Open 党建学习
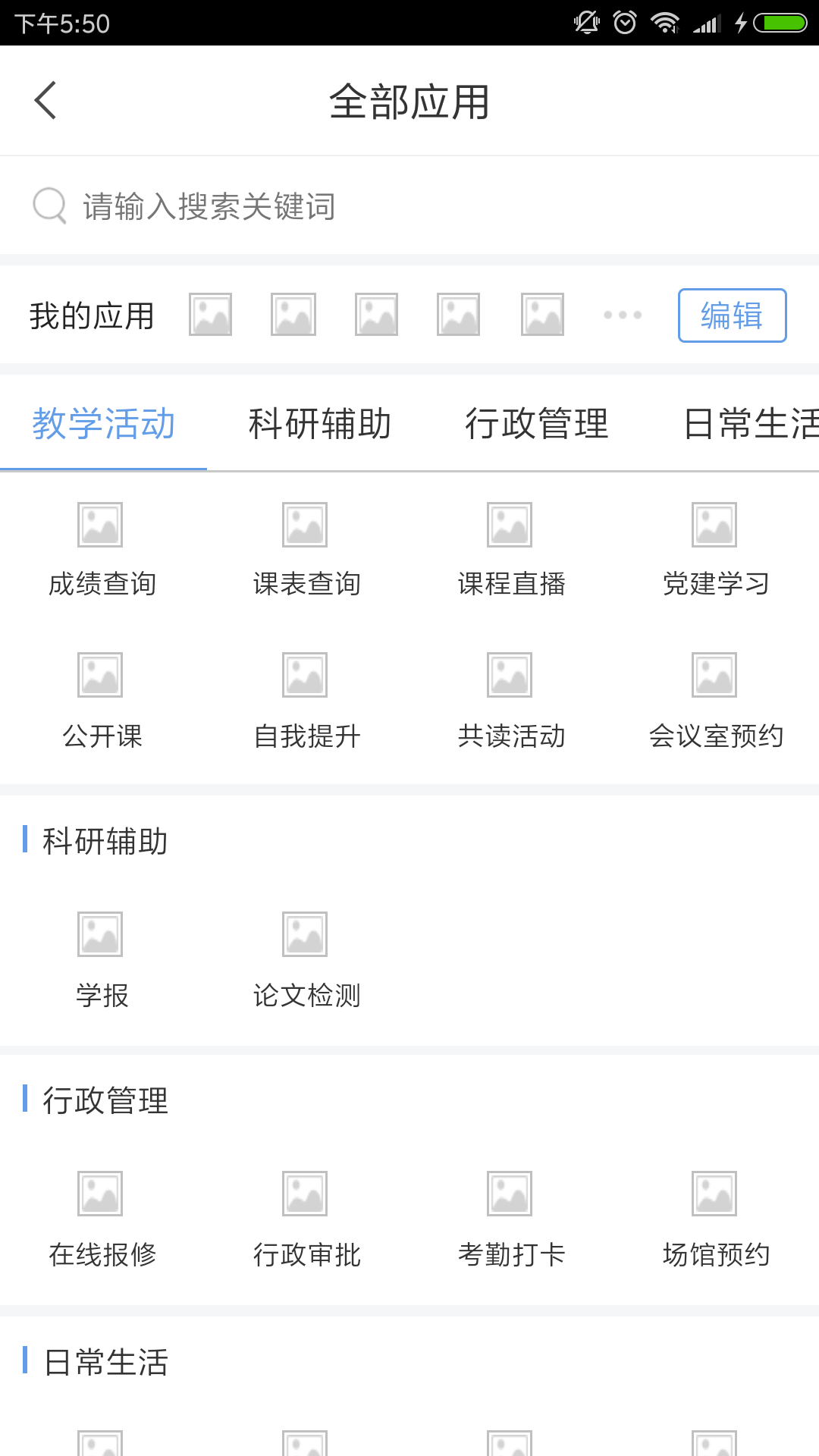819x1456 pixels. pos(717,550)
